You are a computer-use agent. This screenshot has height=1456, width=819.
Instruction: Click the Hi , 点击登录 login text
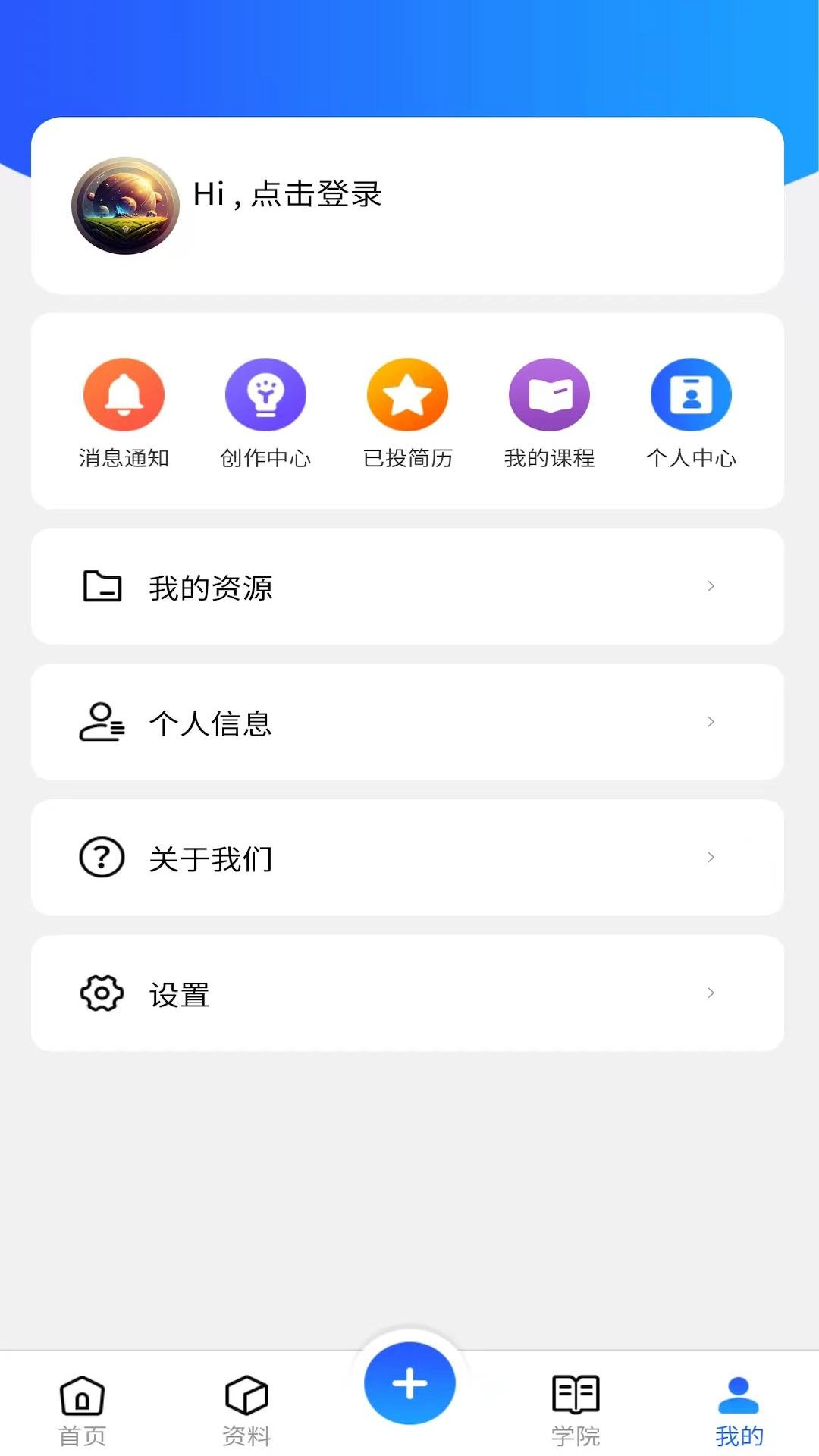pyautogui.click(x=288, y=195)
